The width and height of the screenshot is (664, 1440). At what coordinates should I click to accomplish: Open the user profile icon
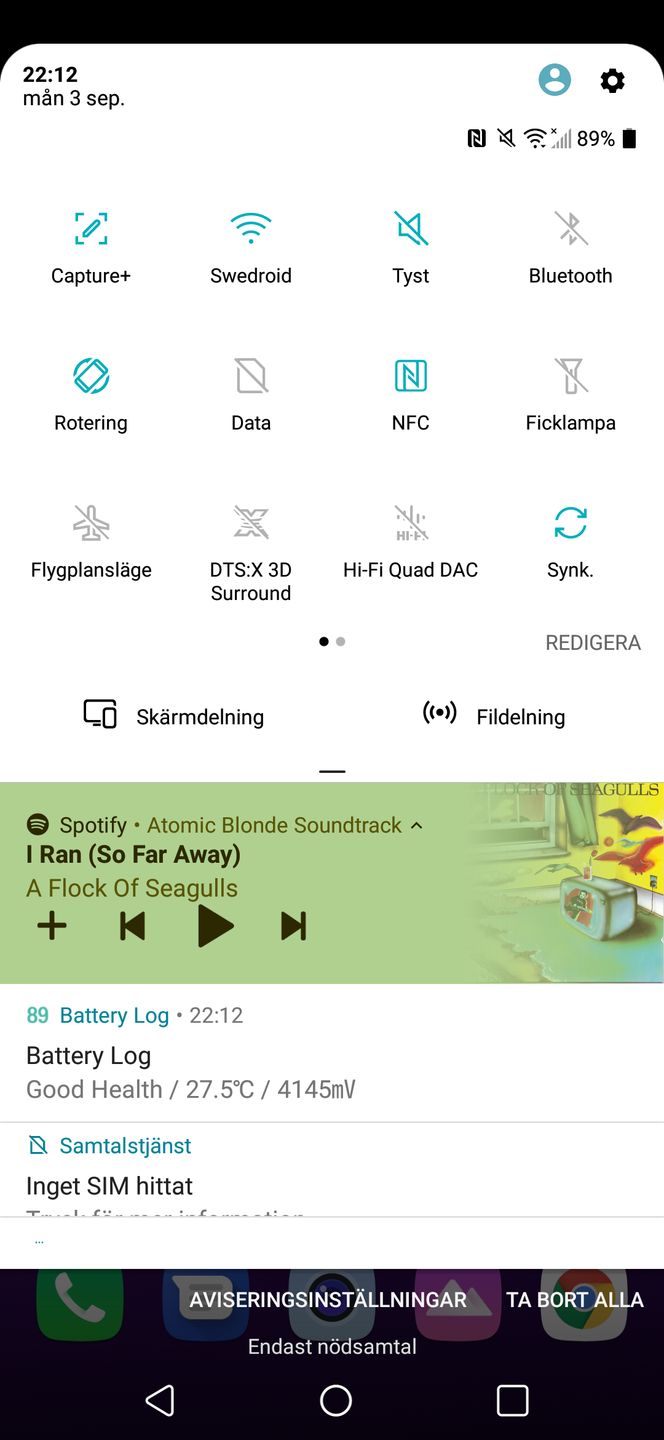[x=554, y=80]
